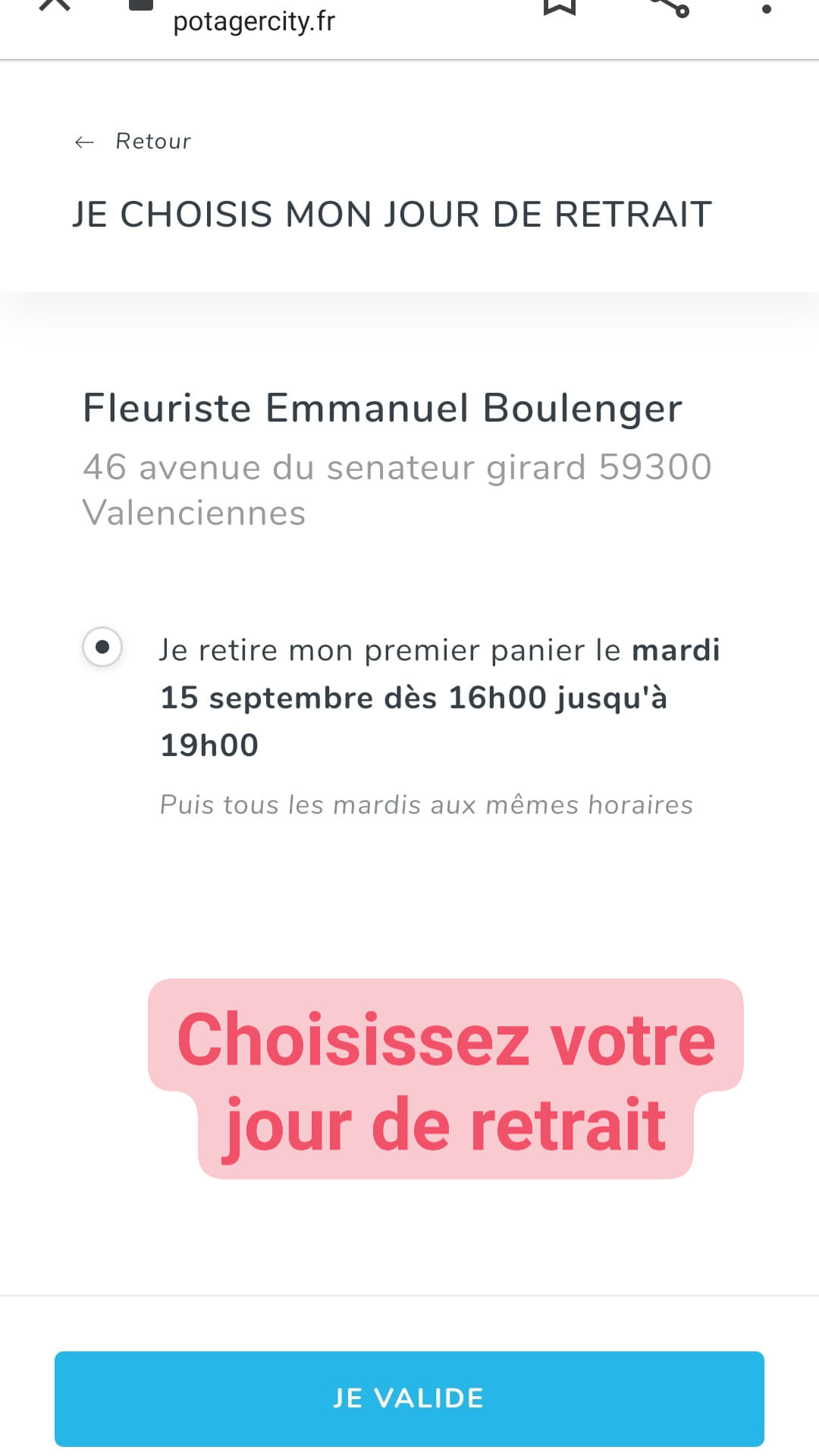The image size is (819, 1456).
Task: Go back using the Retour link
Action: 133,141
